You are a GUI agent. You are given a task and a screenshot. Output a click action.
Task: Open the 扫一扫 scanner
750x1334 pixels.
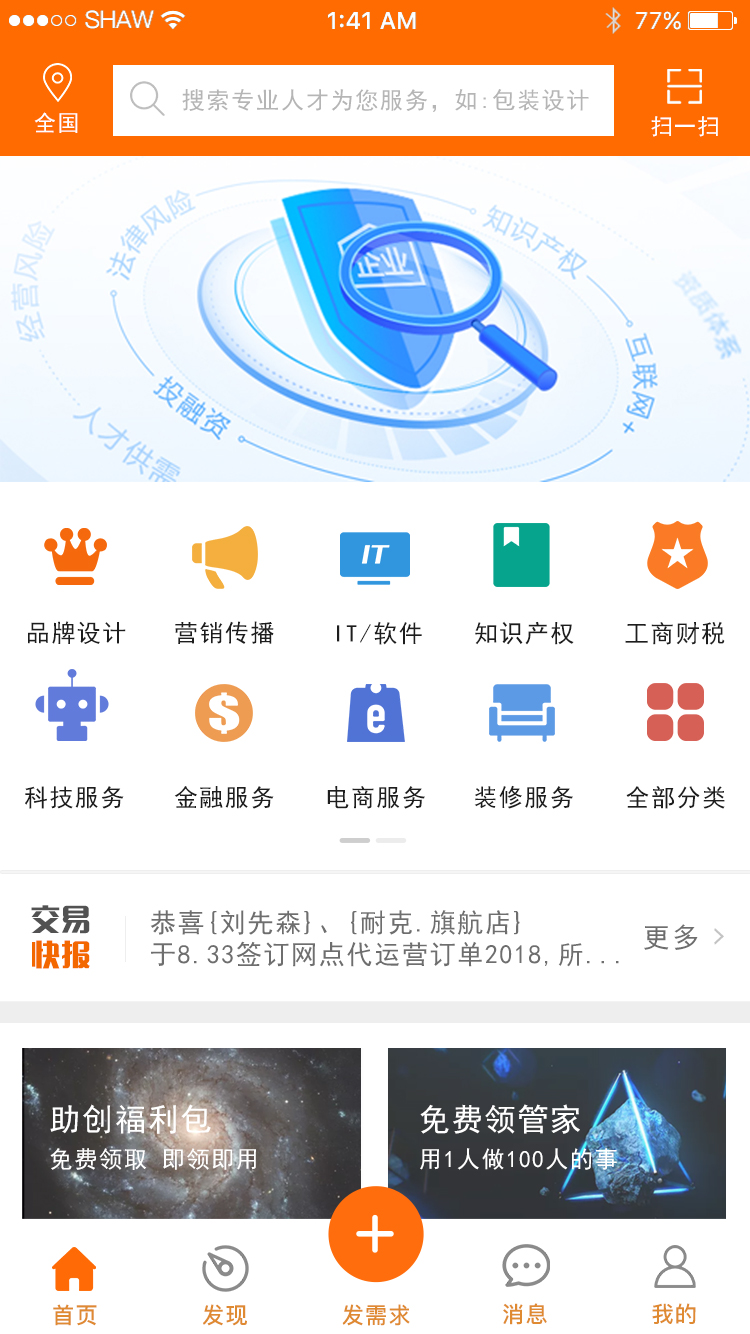point(685,100)
